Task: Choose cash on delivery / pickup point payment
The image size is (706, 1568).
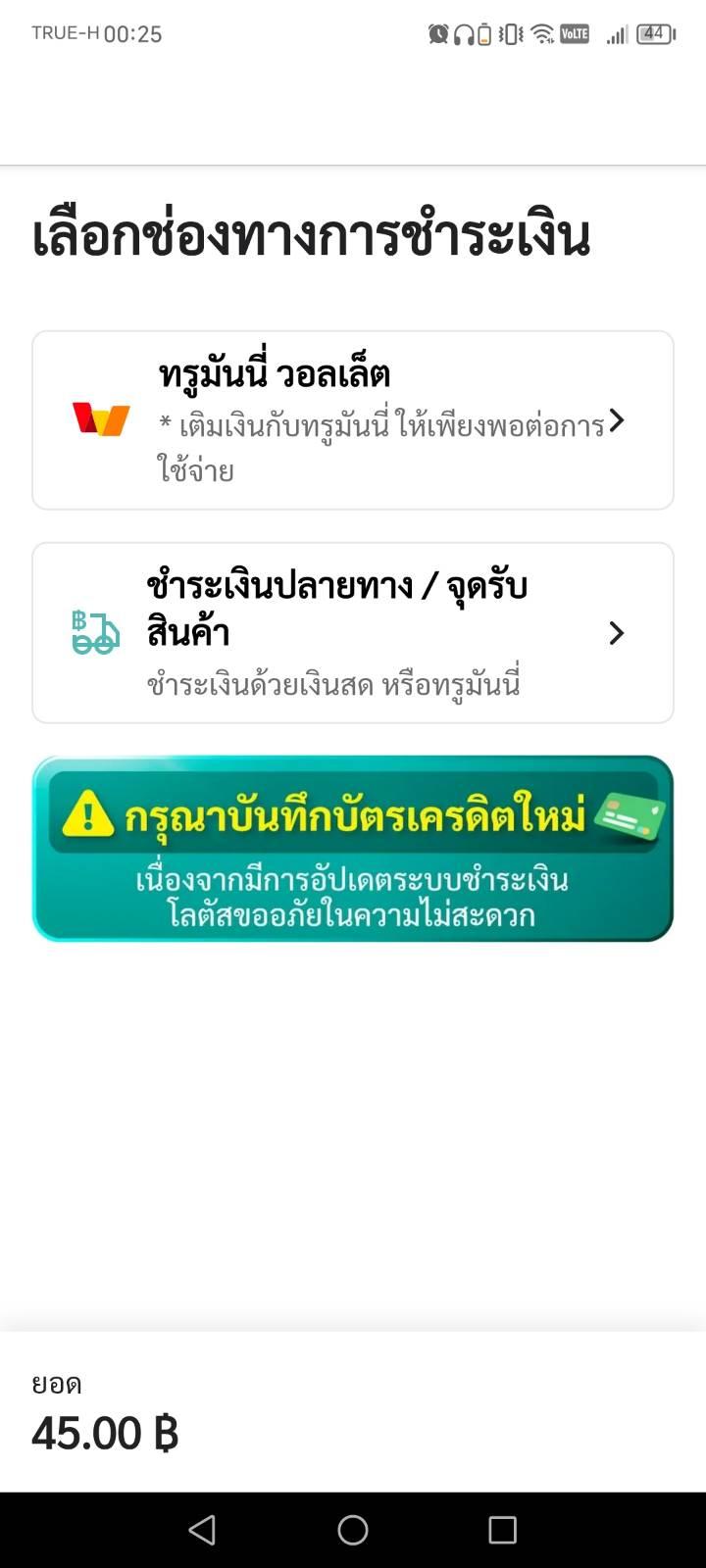Action: 352,633
